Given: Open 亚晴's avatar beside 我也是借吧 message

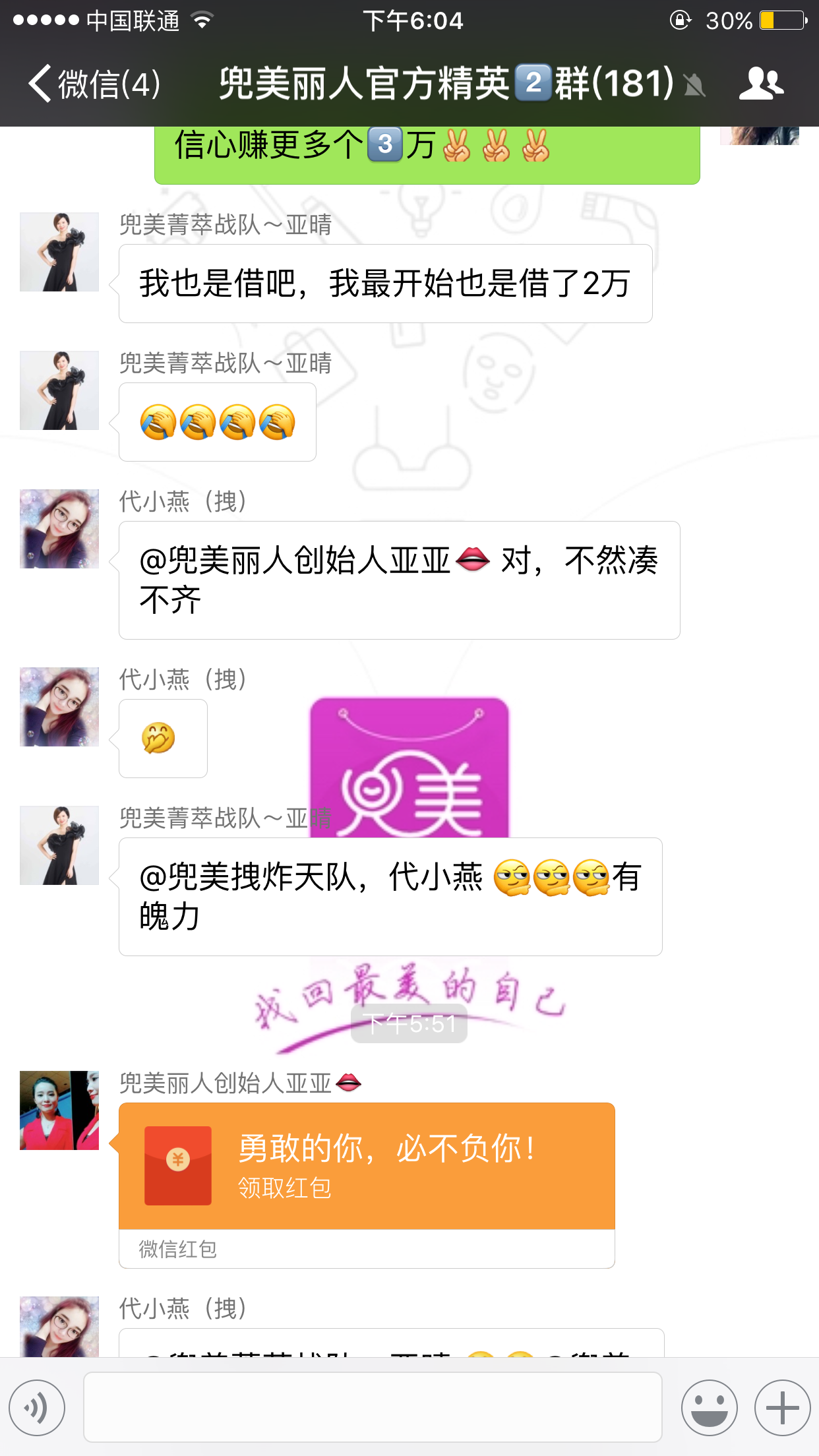Looking at the screenshot, I should pos(59,252).
